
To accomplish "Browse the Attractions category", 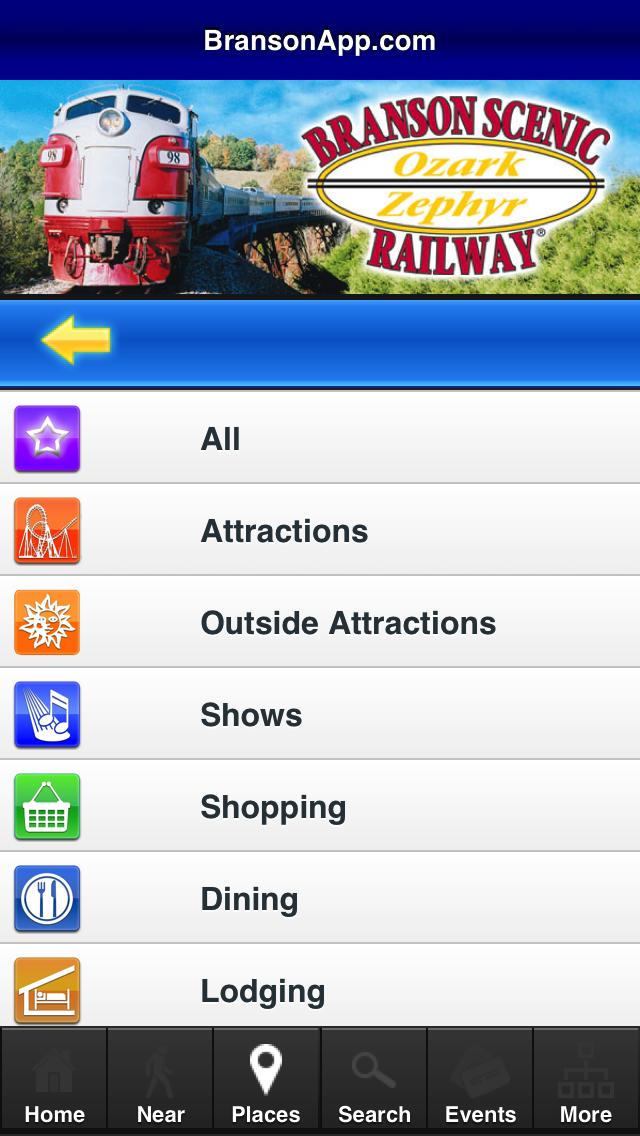I will tap(320, 531).
